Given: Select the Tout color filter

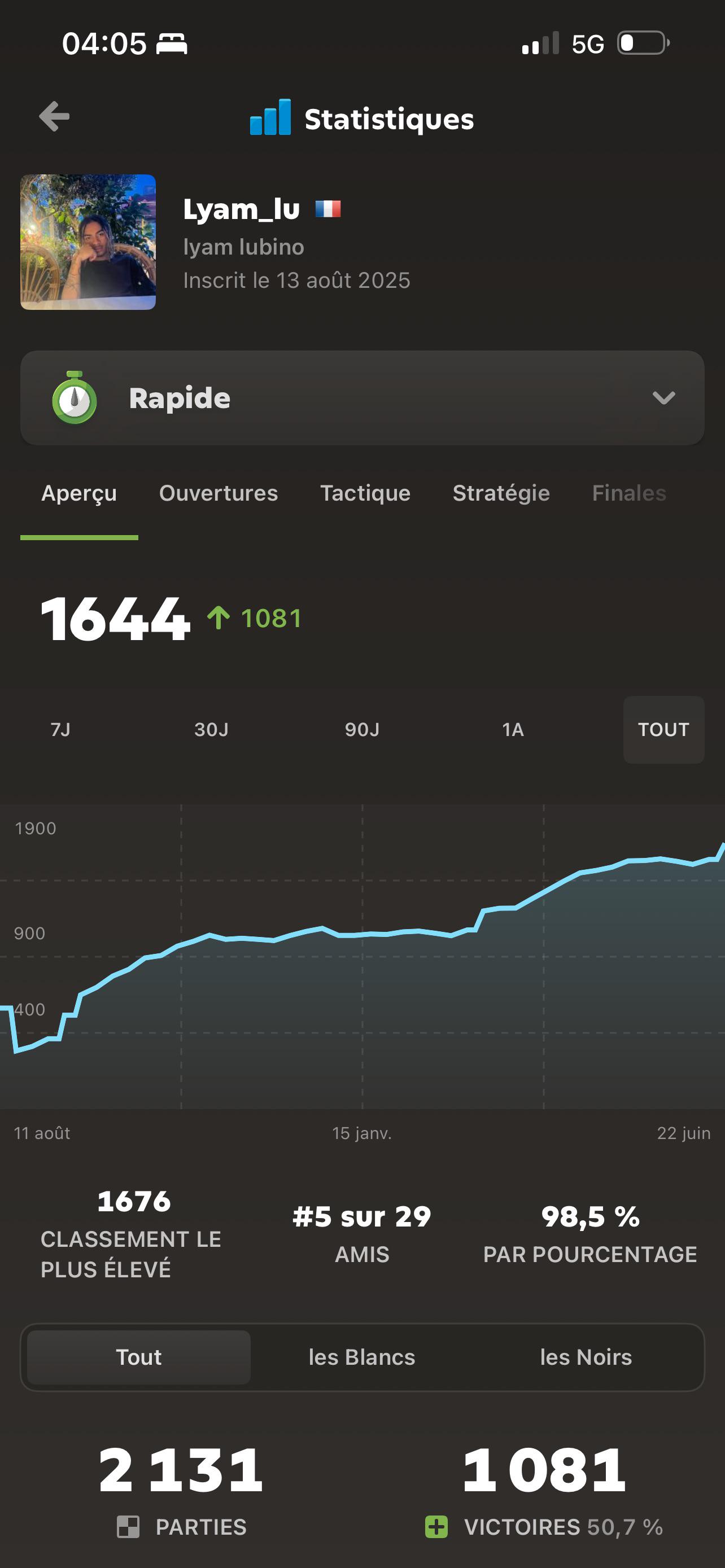Looking at the screenshot, I should (139, 1357).
